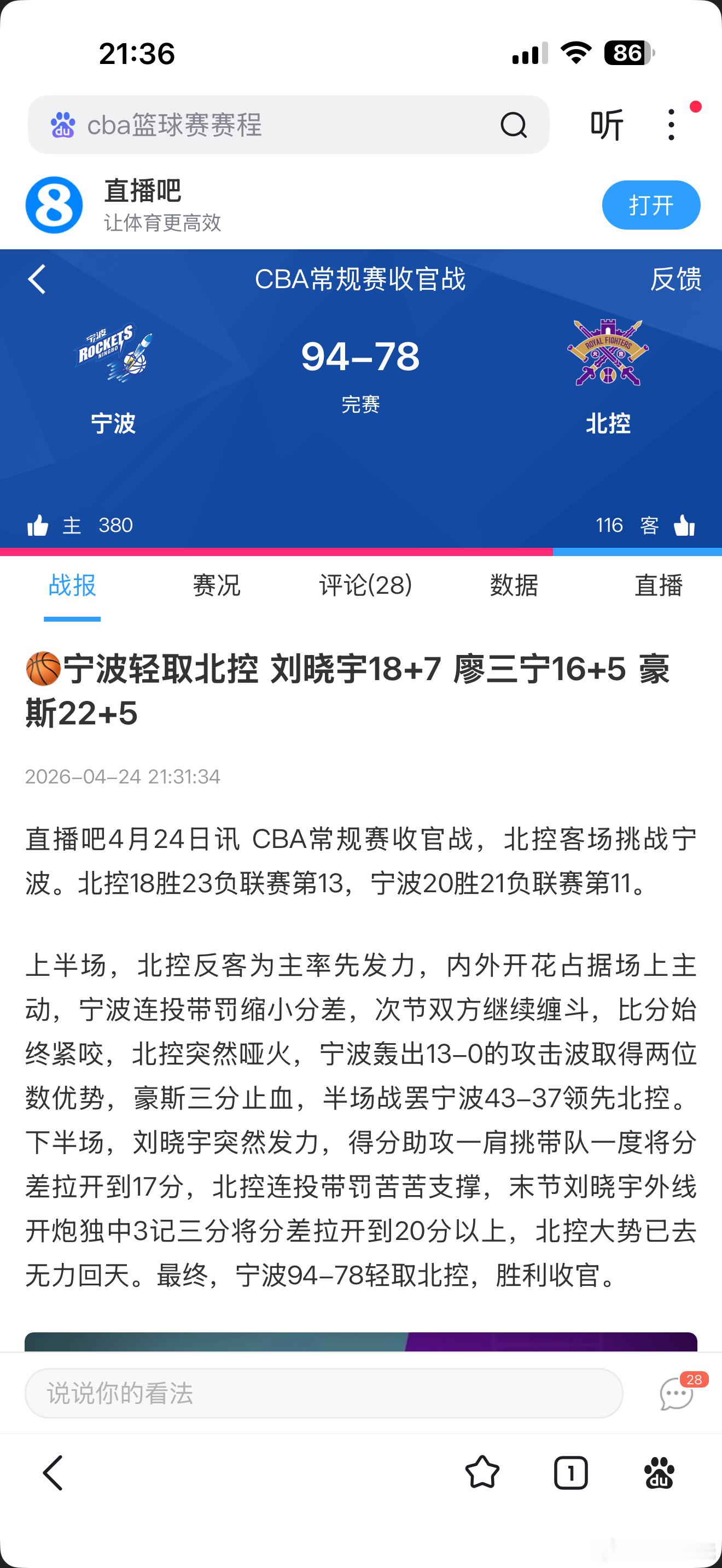The height and width of the screenshot is (1568, 722).
Task: Click the Ningbo Rockets team logo
Action: point(114,353)
